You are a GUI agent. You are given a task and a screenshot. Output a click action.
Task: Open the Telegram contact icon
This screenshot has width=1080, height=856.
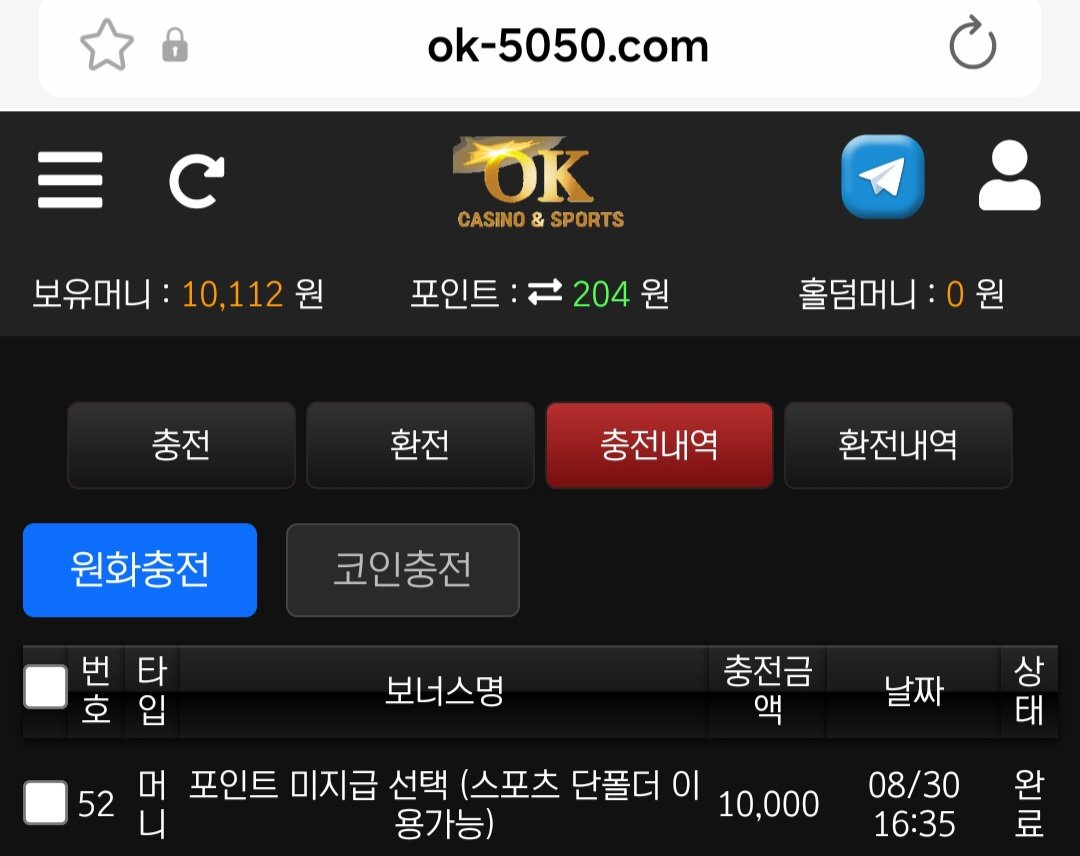[x=882, y=177]
